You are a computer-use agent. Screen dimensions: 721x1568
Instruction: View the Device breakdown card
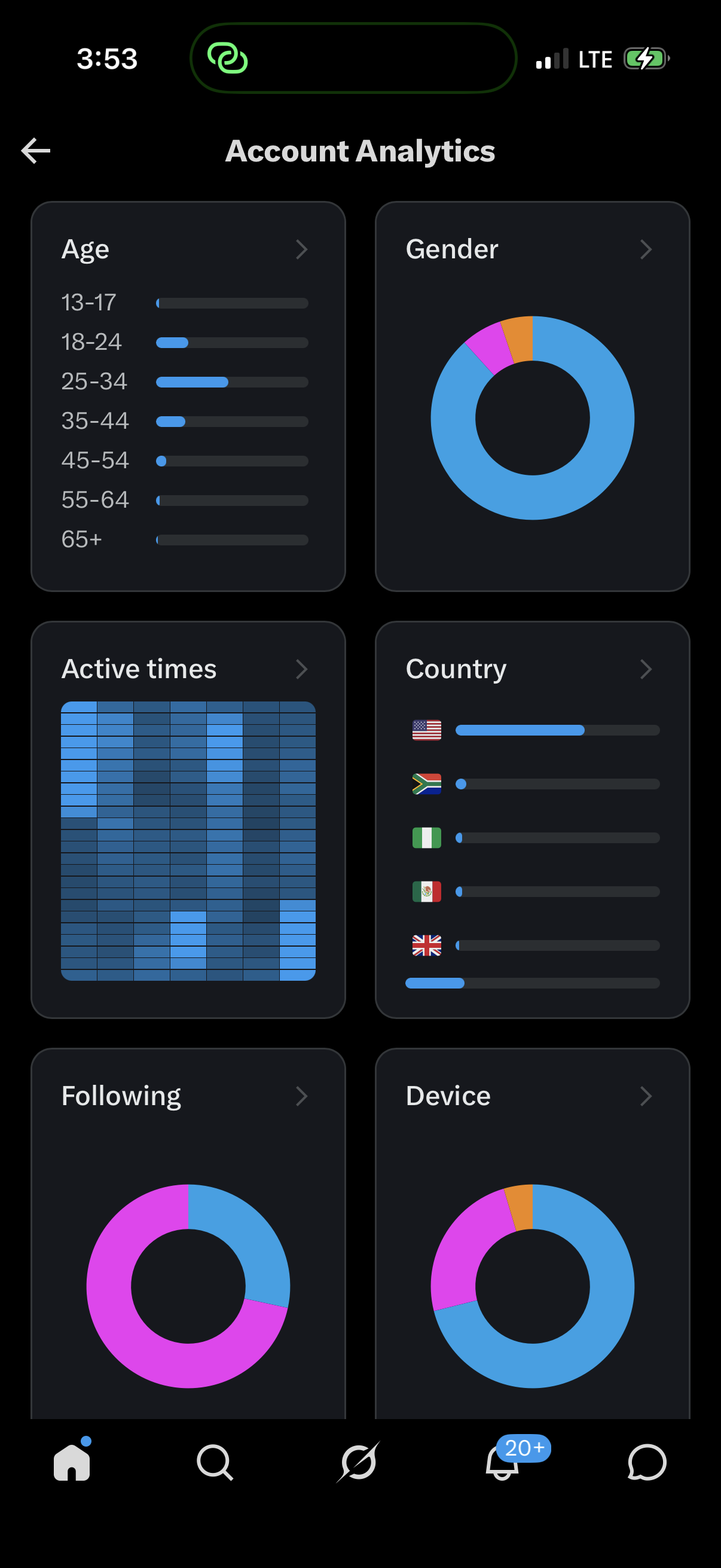tap(533, 1233)
